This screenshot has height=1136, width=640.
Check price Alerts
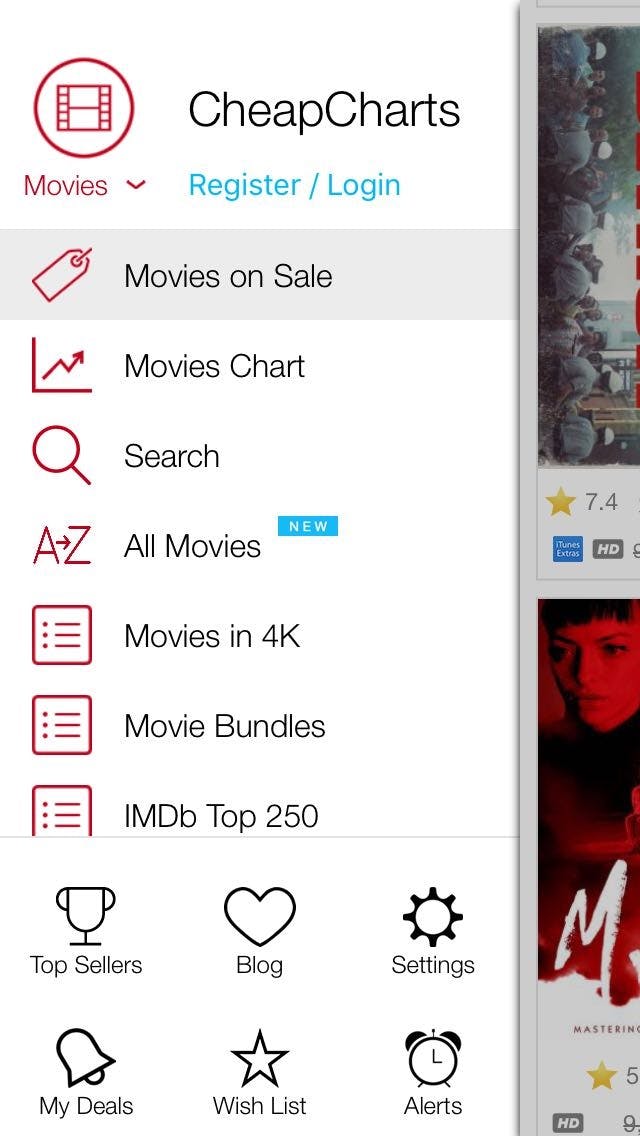pyautogui.click(x=432, y=1074)
